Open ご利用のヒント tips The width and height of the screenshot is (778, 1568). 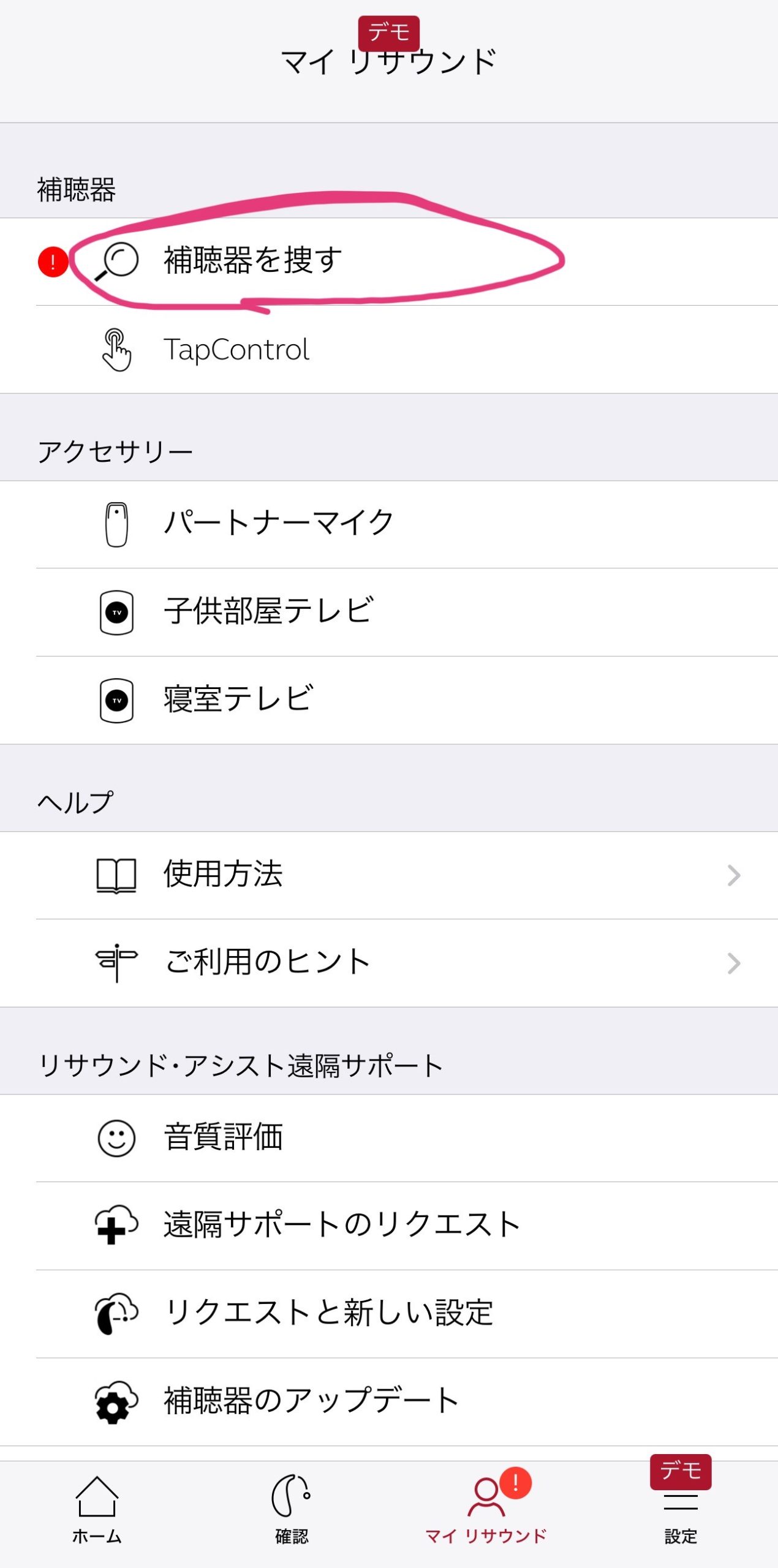tap(389, 963)
